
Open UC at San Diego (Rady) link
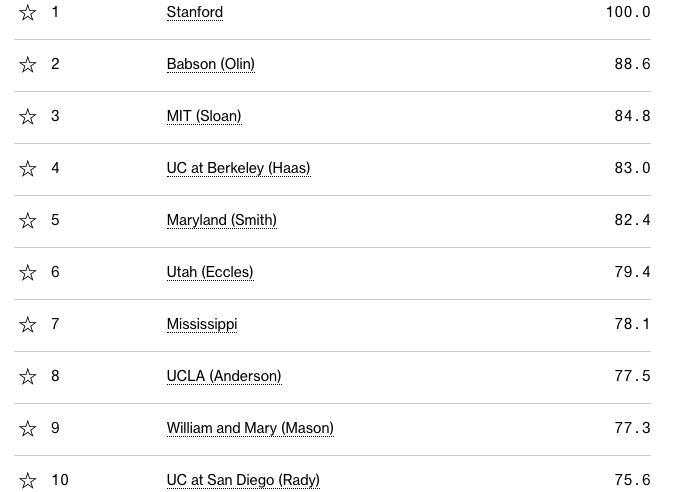point(242,480)
